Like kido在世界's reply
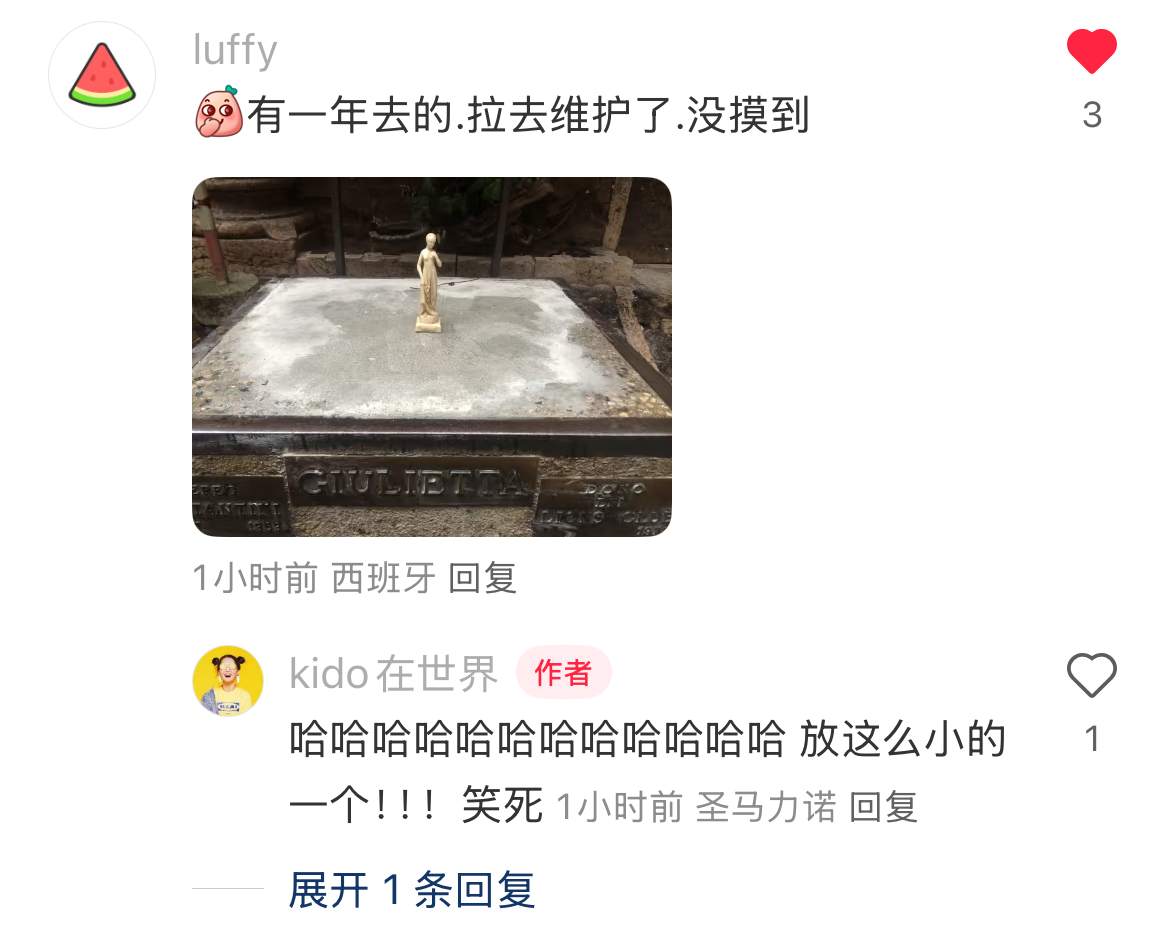1170x926 pixels. [x=1091, y=676]
